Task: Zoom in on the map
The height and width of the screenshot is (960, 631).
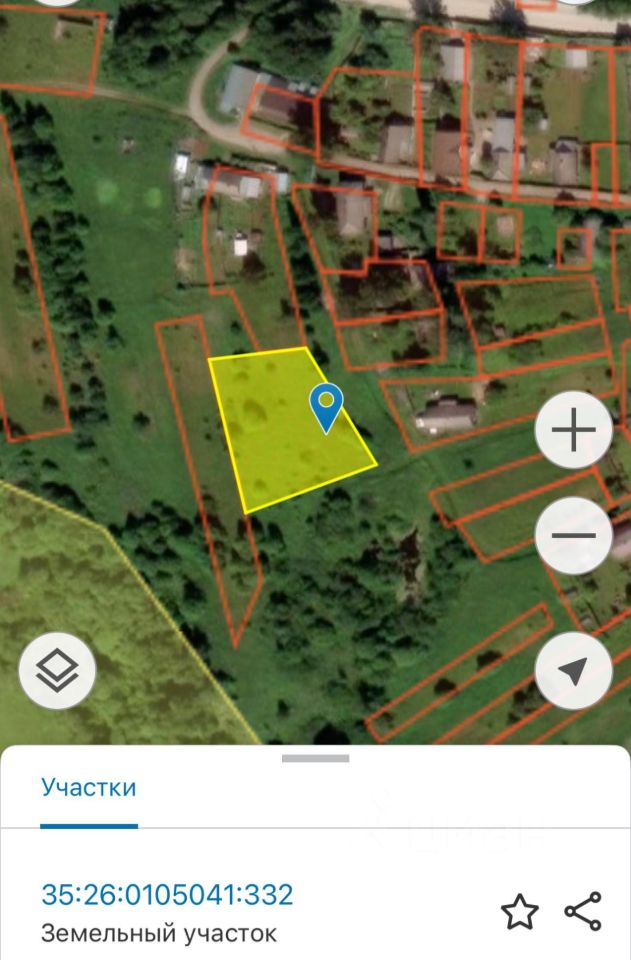Action: click(x=573, y=432)
